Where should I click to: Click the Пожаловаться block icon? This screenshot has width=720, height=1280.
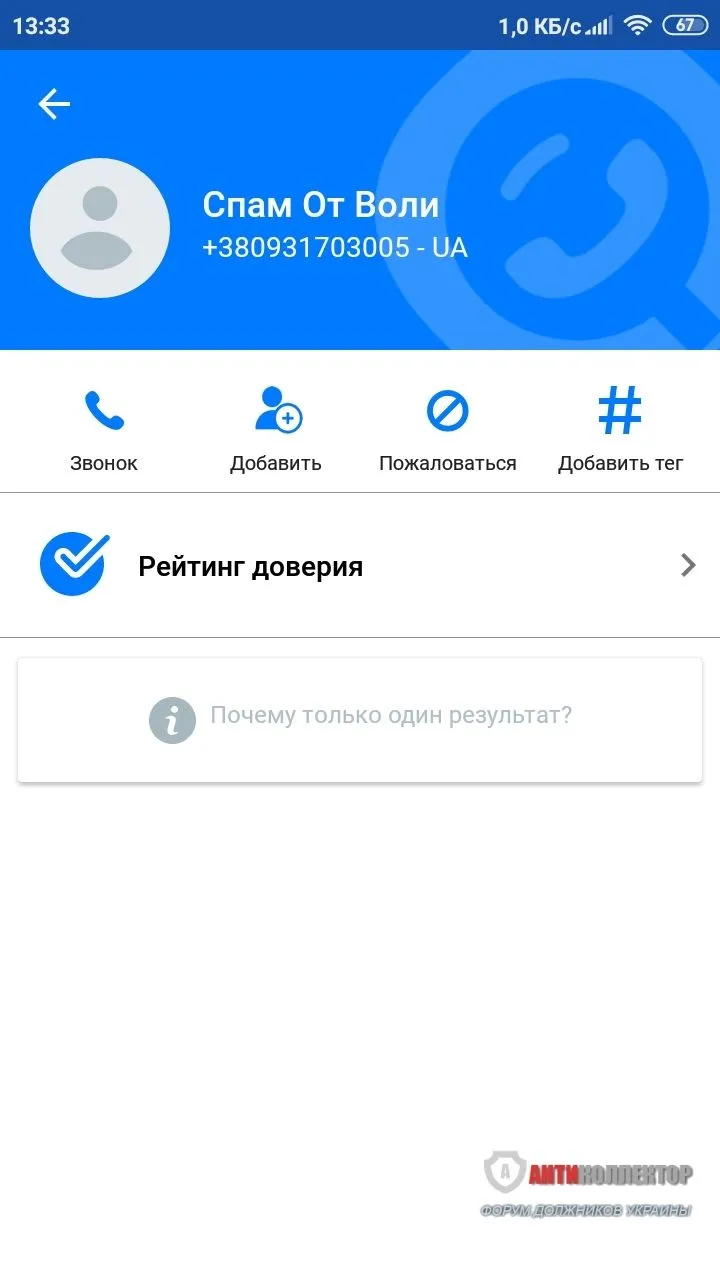pyautogui.click(x=447, y=410)
